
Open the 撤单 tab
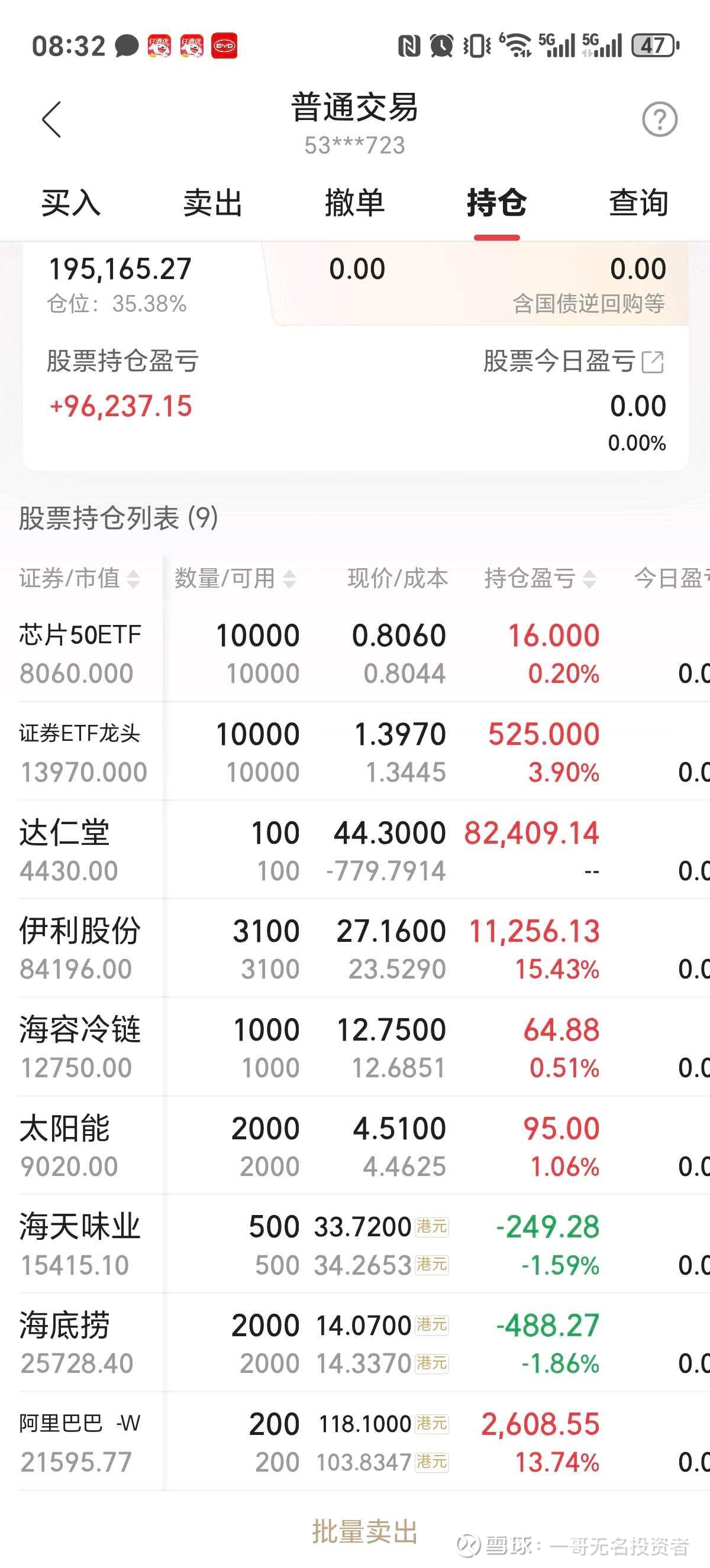pos(354,203)
